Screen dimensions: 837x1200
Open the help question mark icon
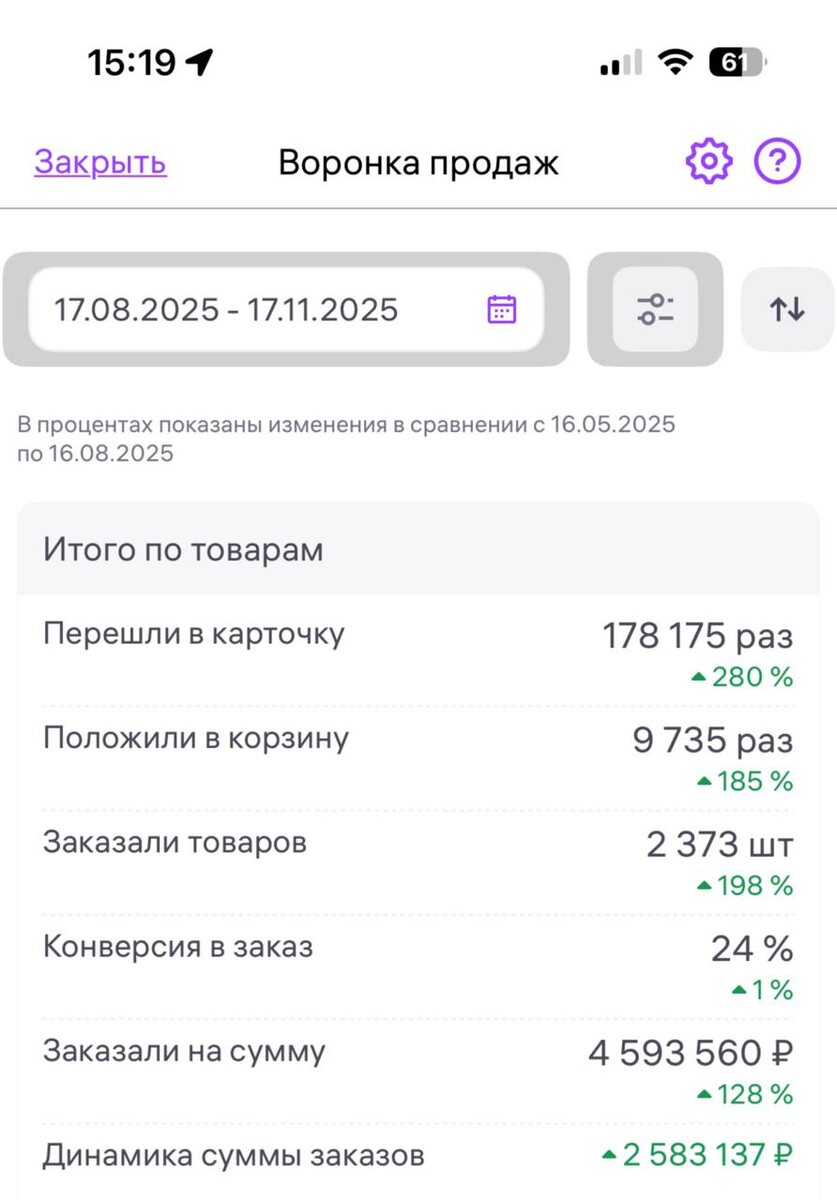tap(777, 161)
